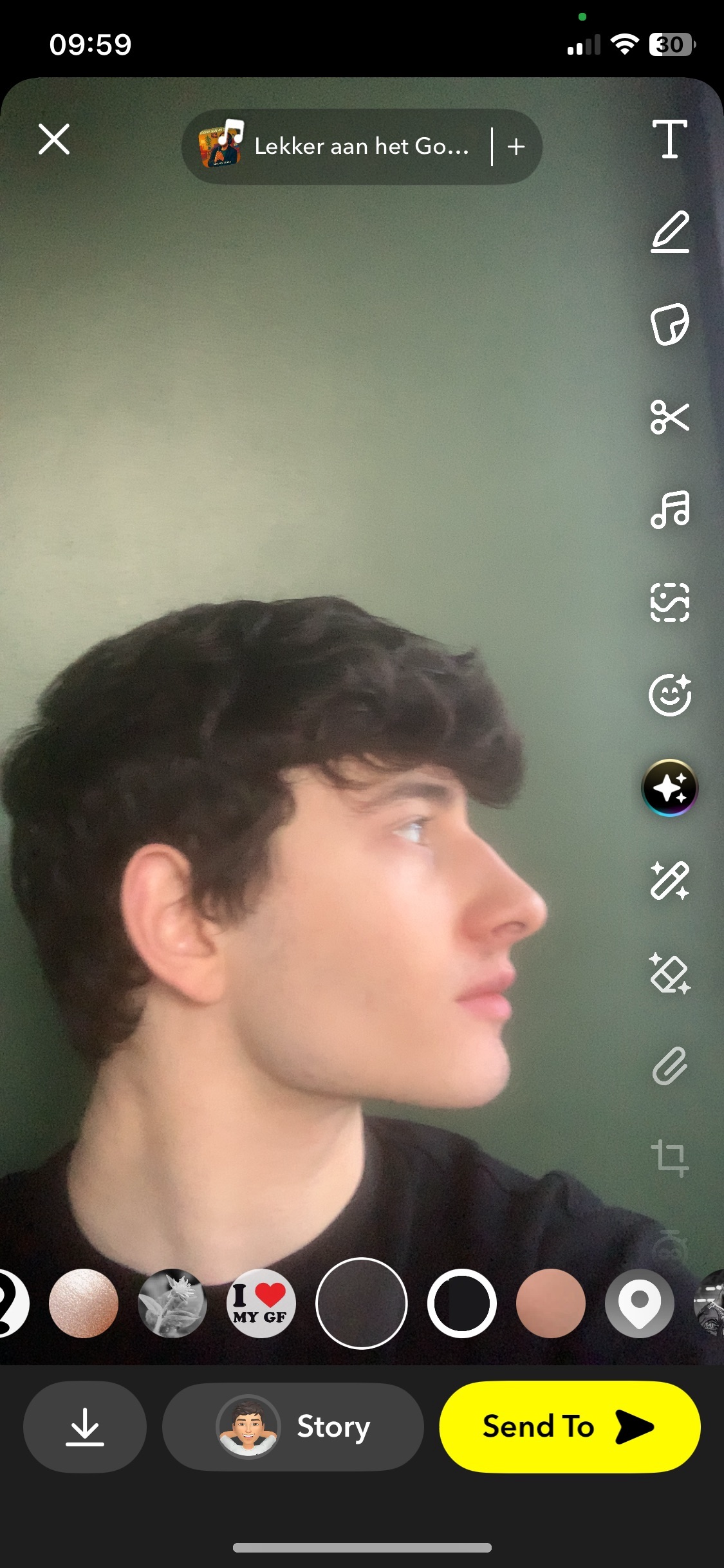Add text with the T tool

(x=670, y=139)
